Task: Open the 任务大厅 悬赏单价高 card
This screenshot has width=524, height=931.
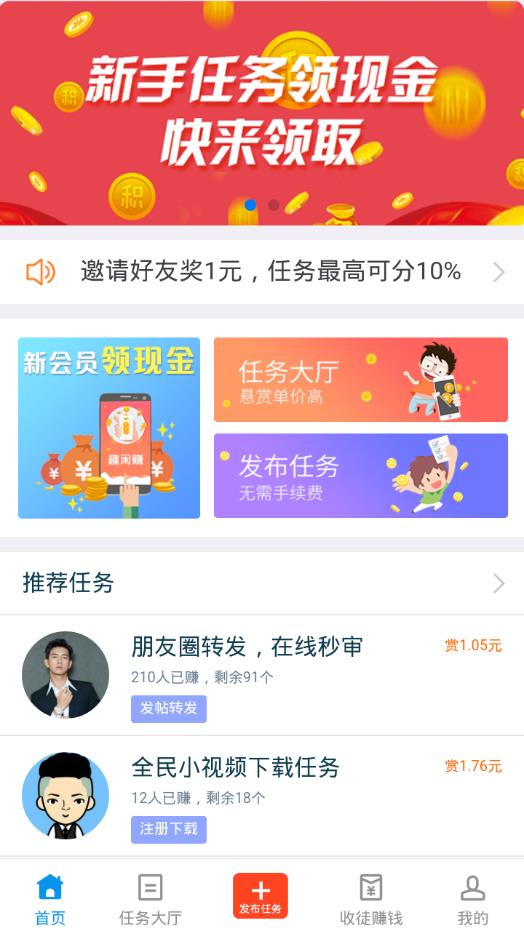Action: (x=361, y=380)
